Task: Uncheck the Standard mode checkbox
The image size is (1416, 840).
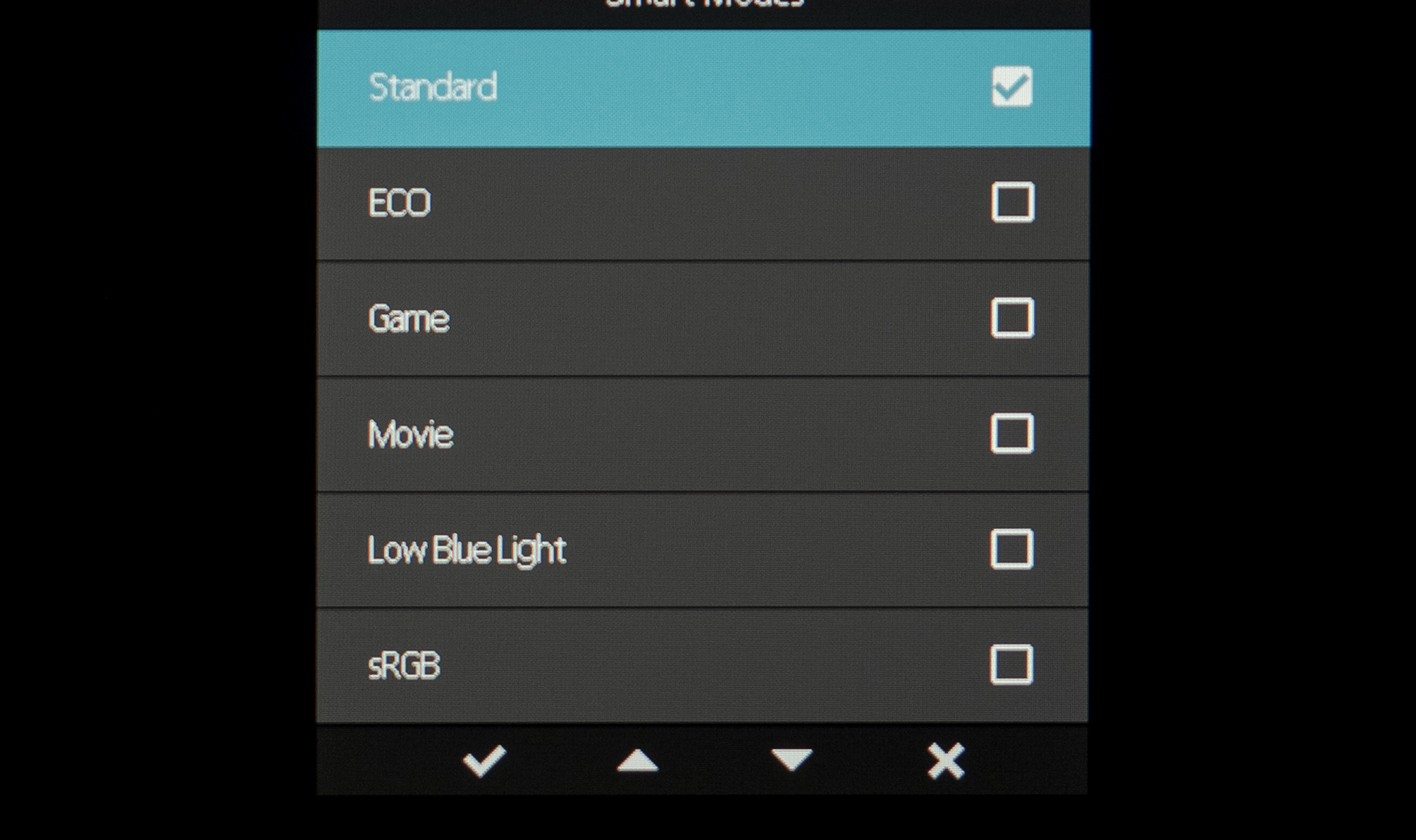Action: coord(1012,87)
